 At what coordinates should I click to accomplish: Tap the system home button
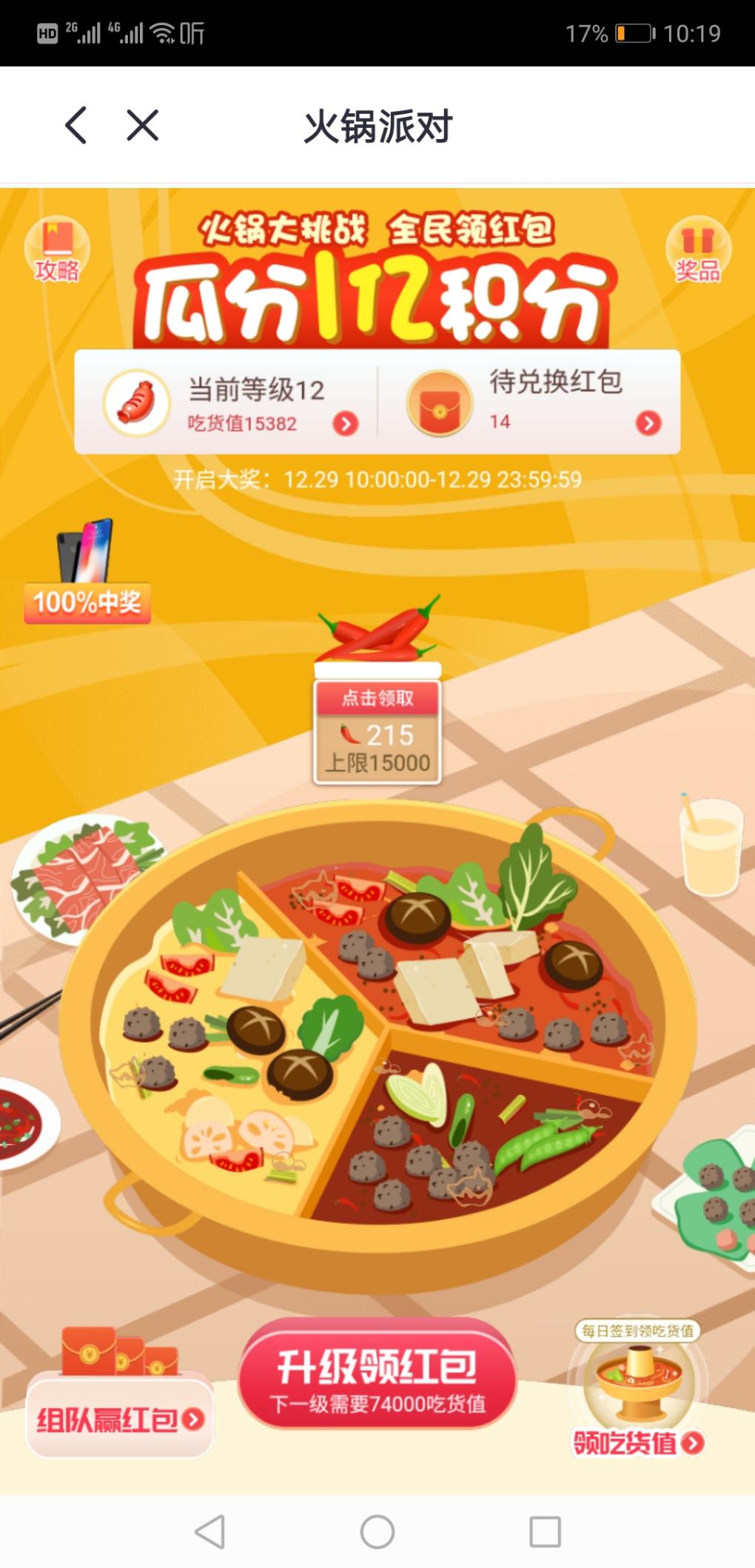pos(377,1532)
